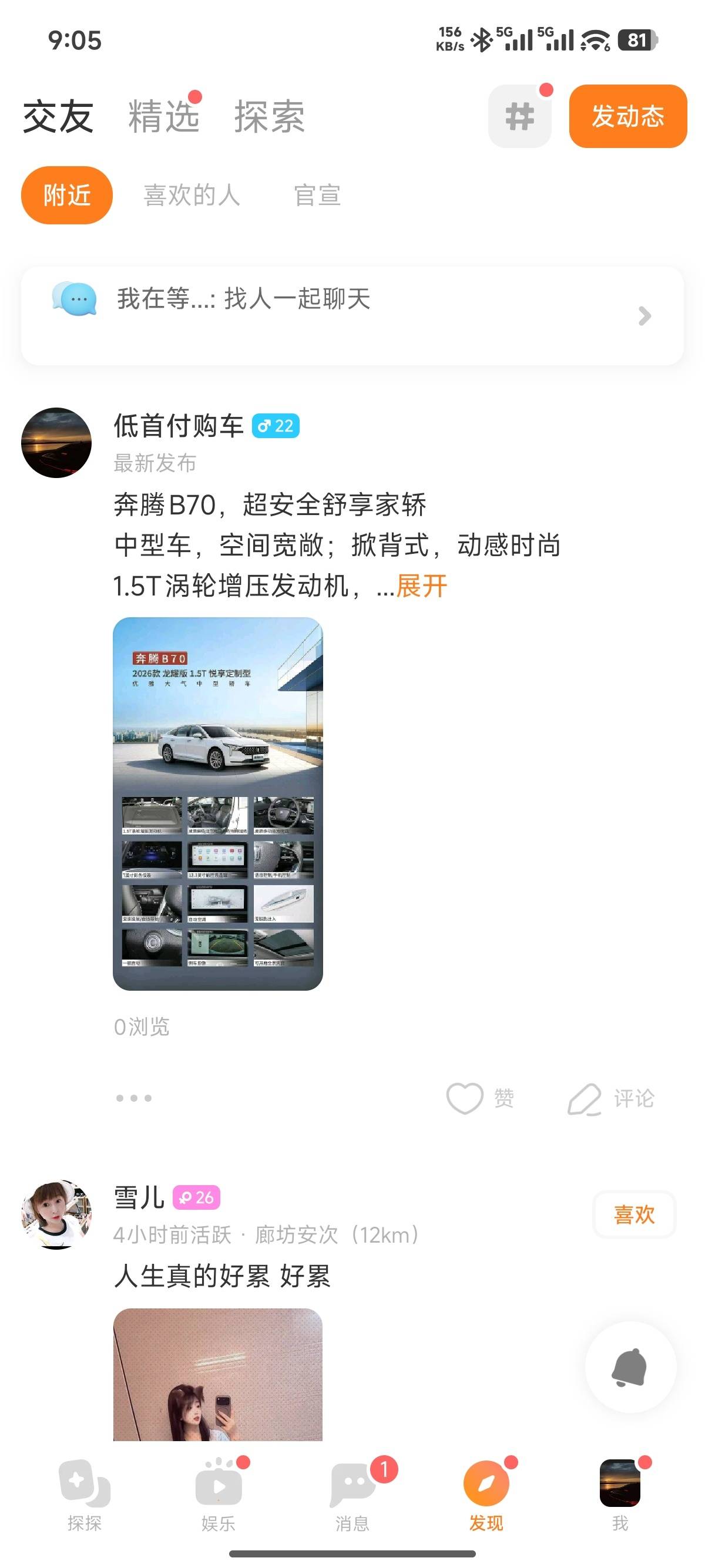This screenshot has height=1568, width=705.
Task: Open 低首付购车's profile avatar
Action: pos(56,443)
